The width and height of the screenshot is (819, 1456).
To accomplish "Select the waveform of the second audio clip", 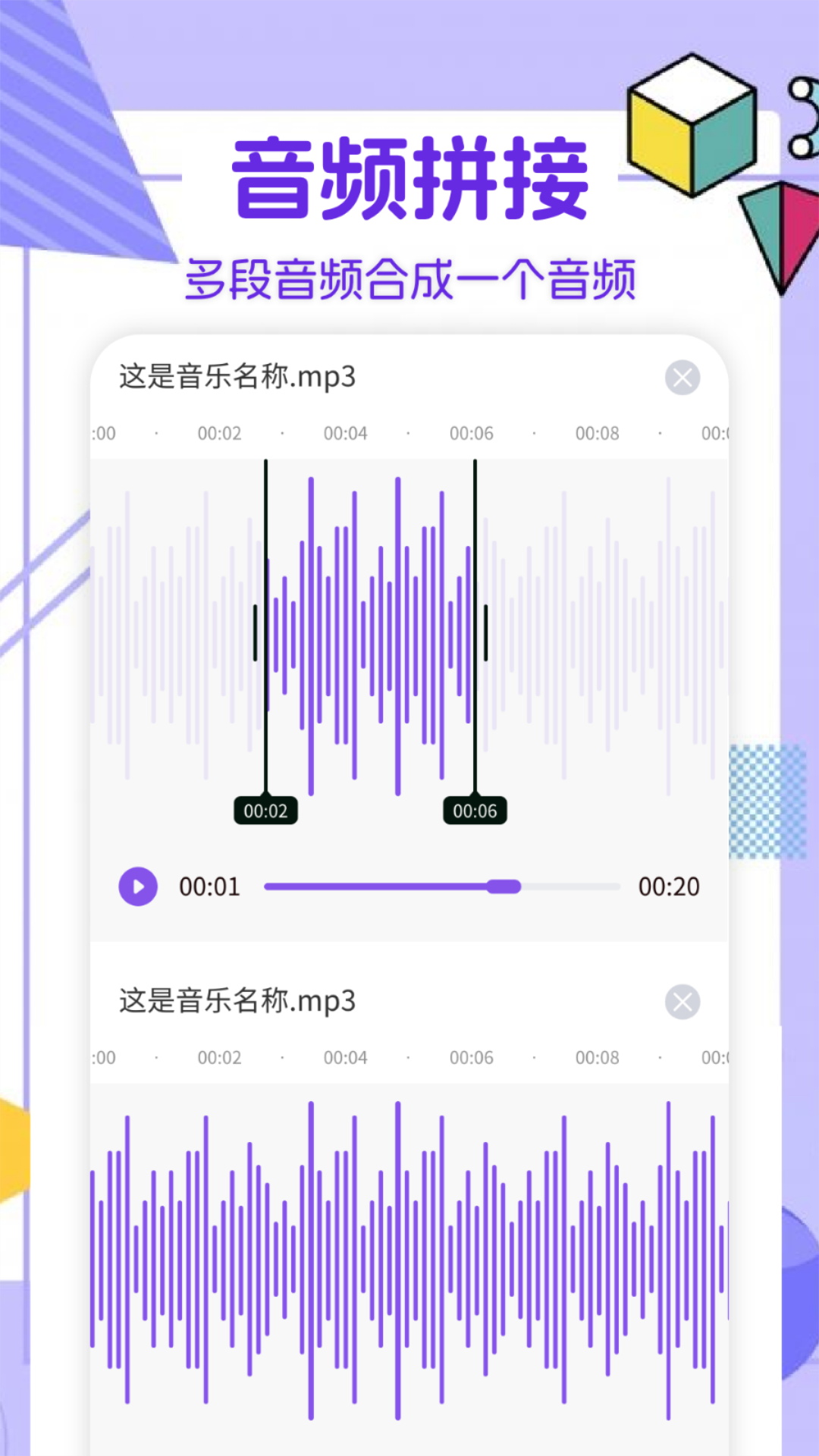I will tap(409, 1251).
